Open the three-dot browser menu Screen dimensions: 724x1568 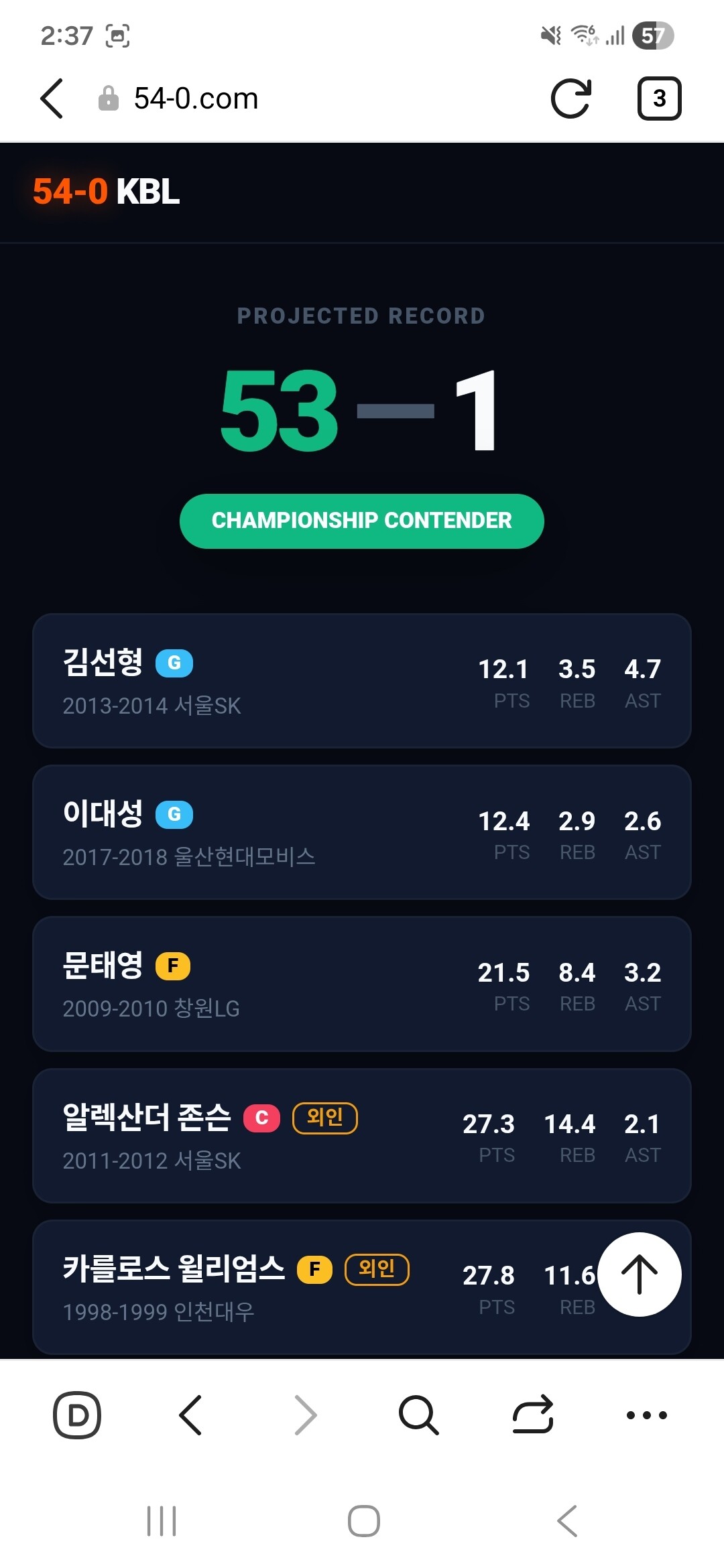coord(647,1415)
